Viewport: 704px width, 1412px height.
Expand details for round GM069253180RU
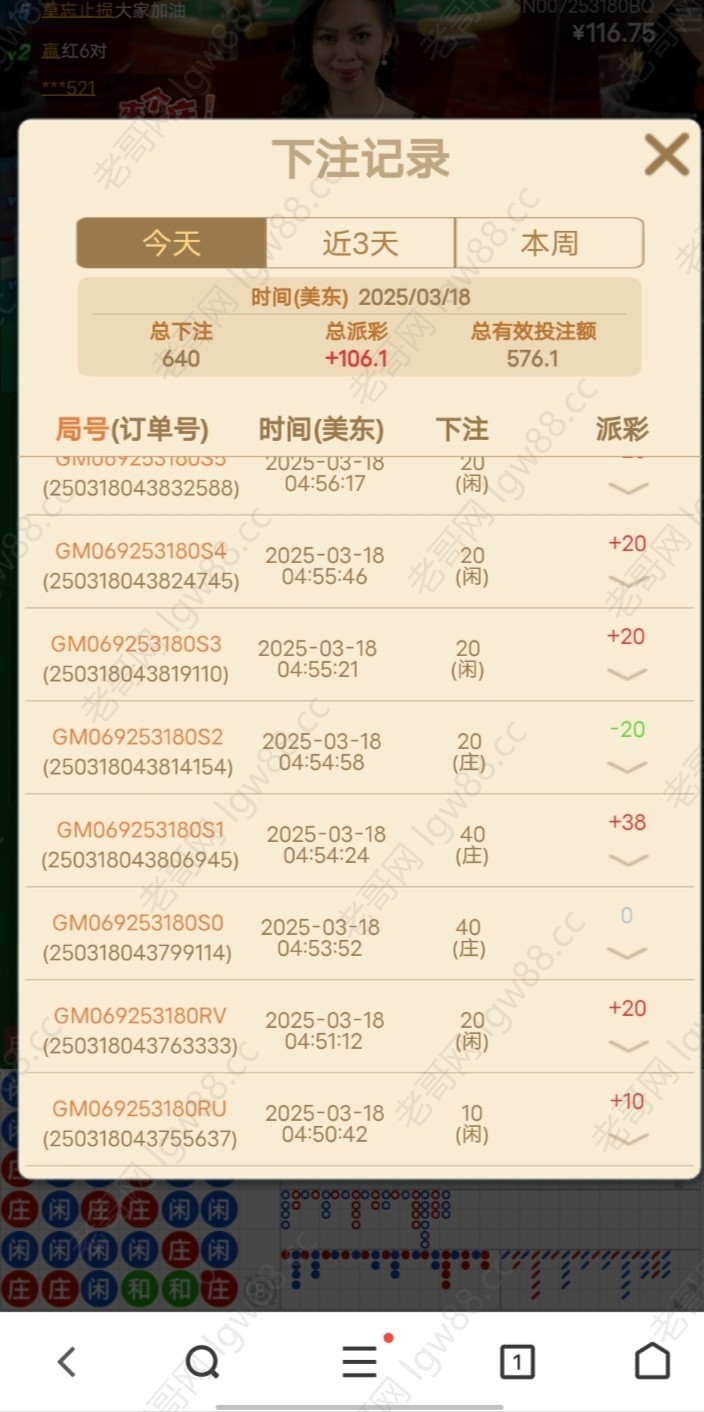point(627,1138)
